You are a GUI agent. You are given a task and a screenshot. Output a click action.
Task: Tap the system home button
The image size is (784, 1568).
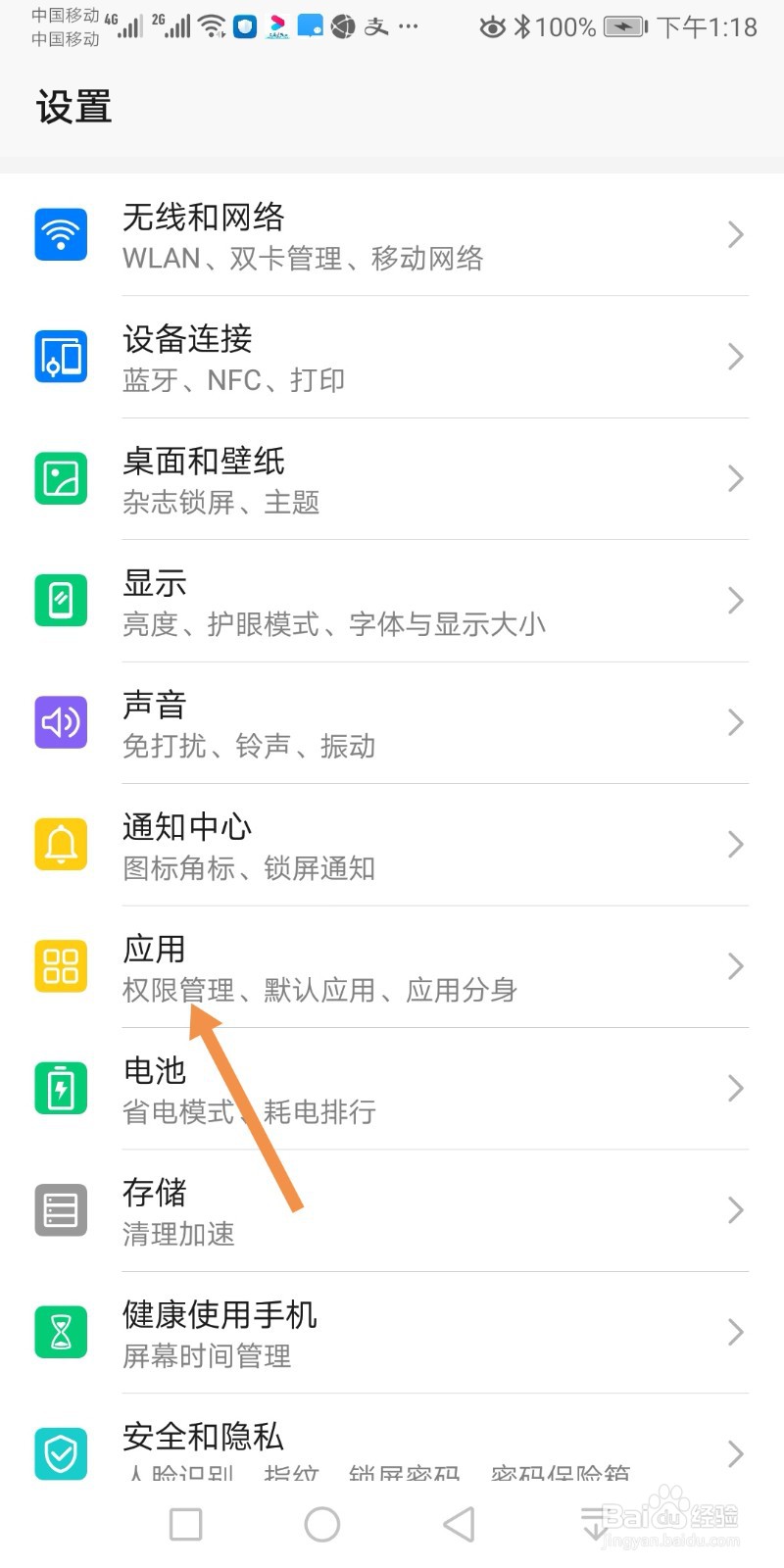[322, 1524]
